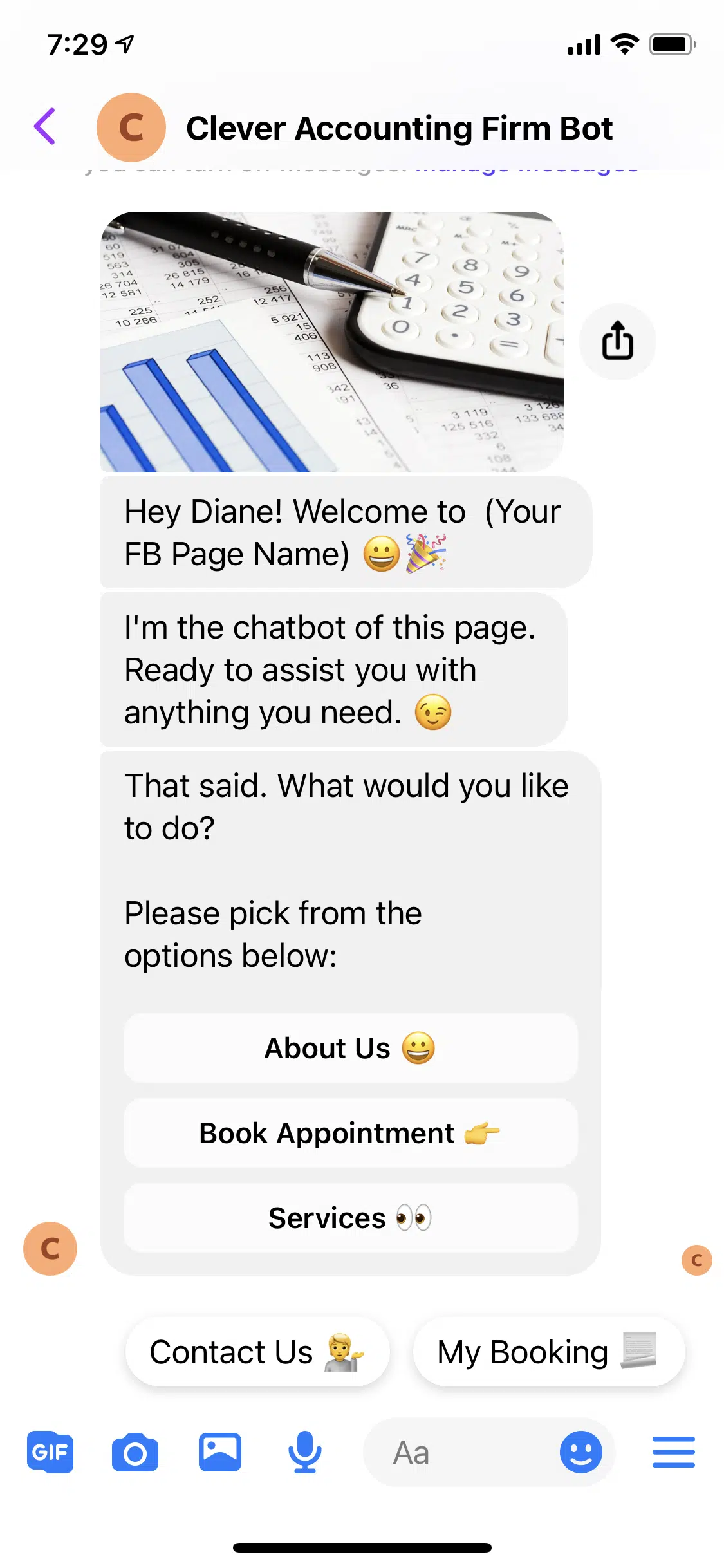Launch the camera from the toolbar
724x1568 pixels.
point(135,1452)
